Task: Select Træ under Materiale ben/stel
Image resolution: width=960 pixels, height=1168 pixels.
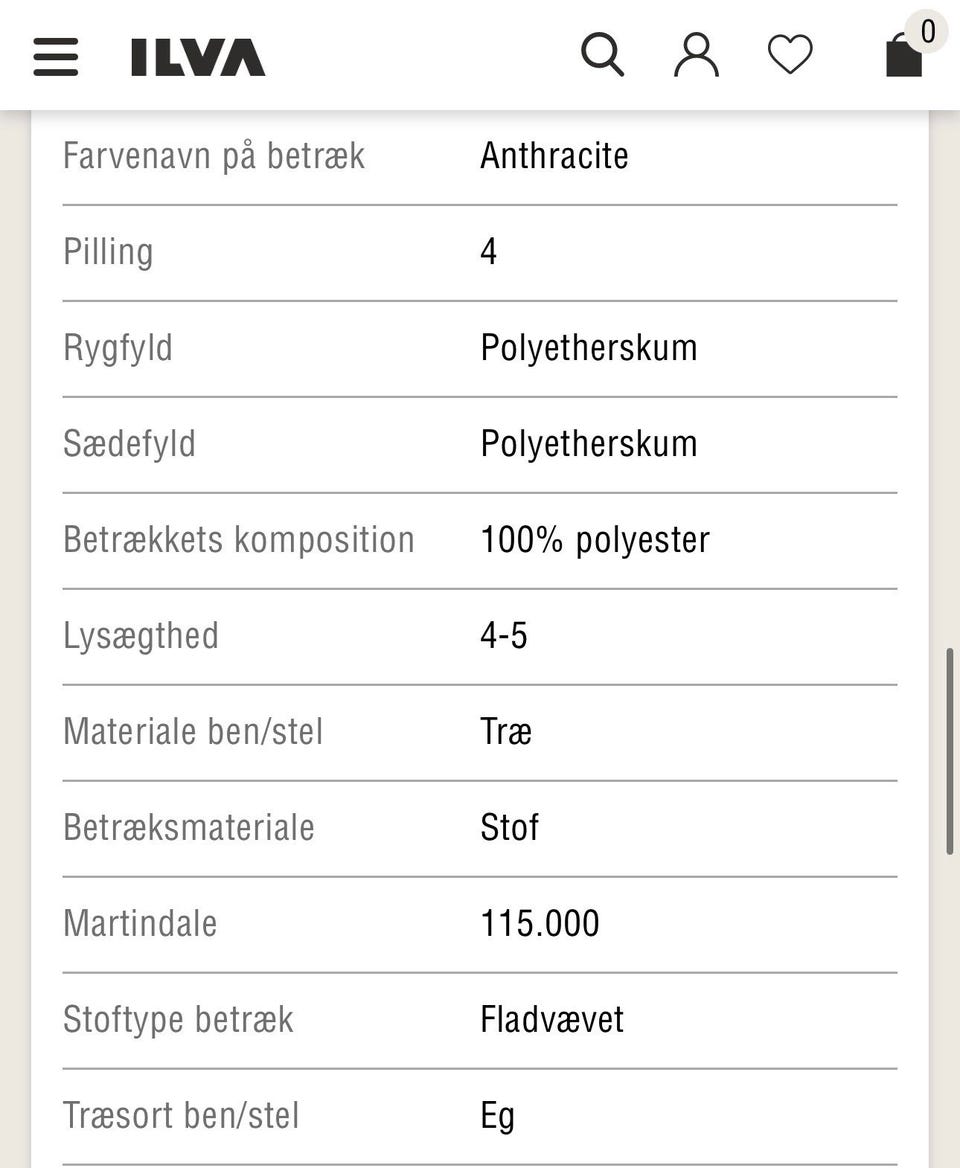Action: click(506, 731)
